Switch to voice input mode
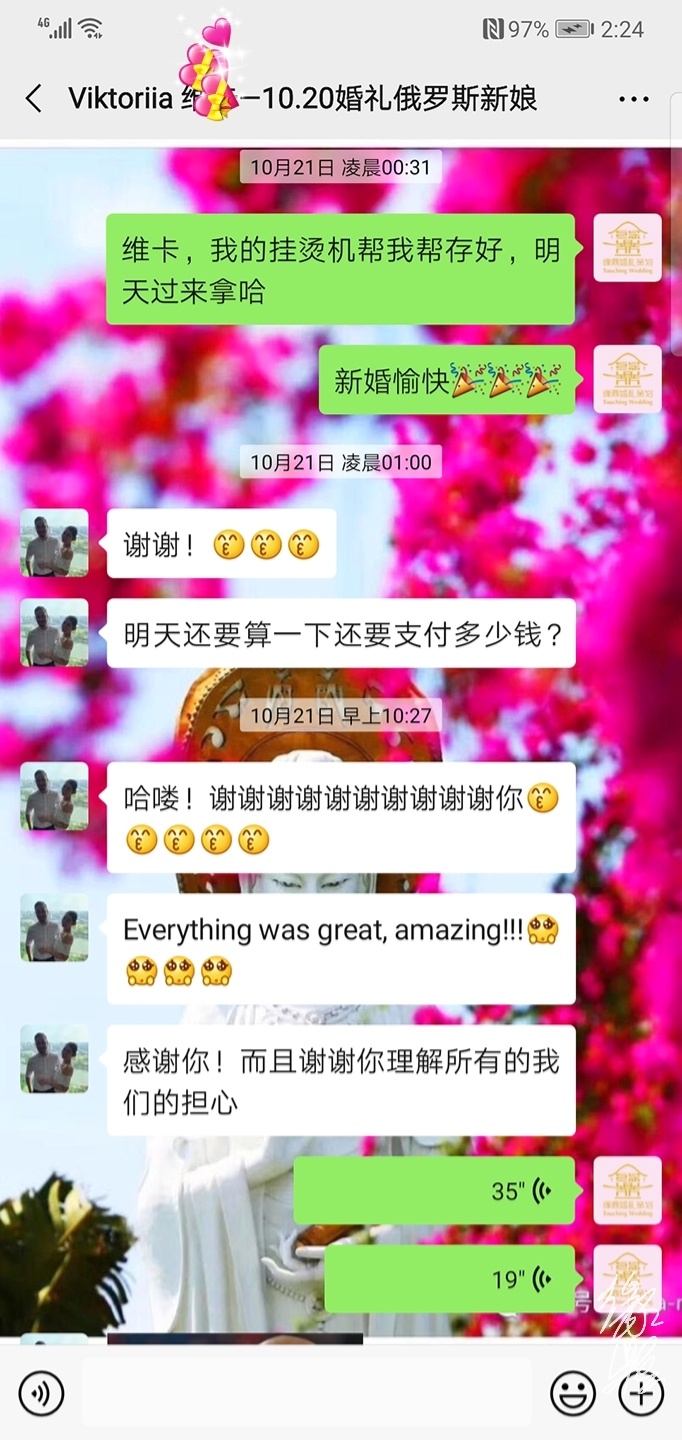This screenshot has height=1440, width=682. [x=41, y=1393]
